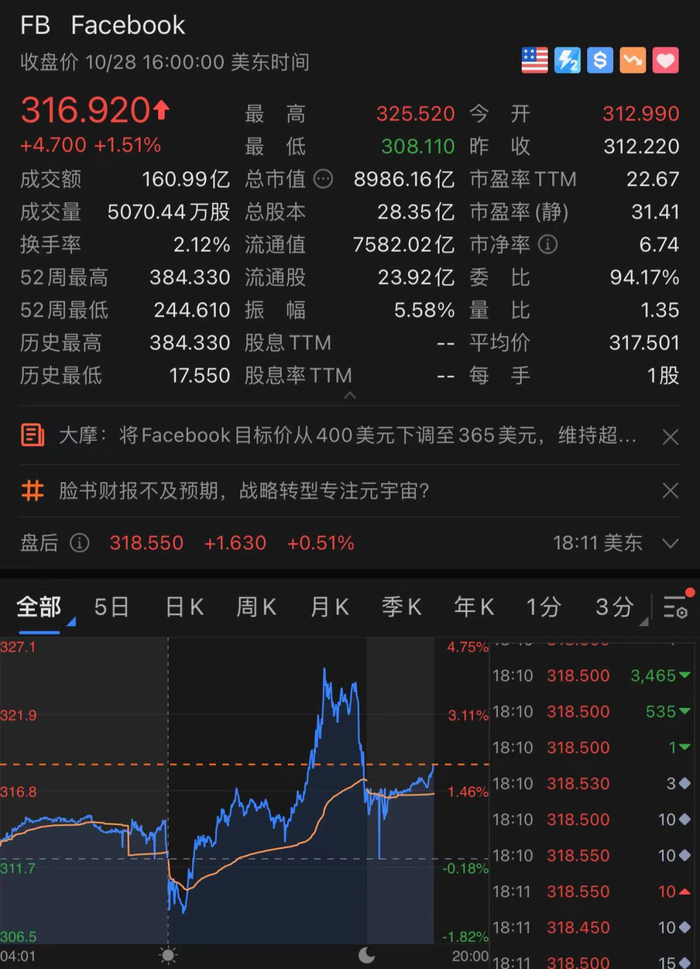Show the 季K chart
The height and width of the screenshot is (969, 700).
pos(401,606)
